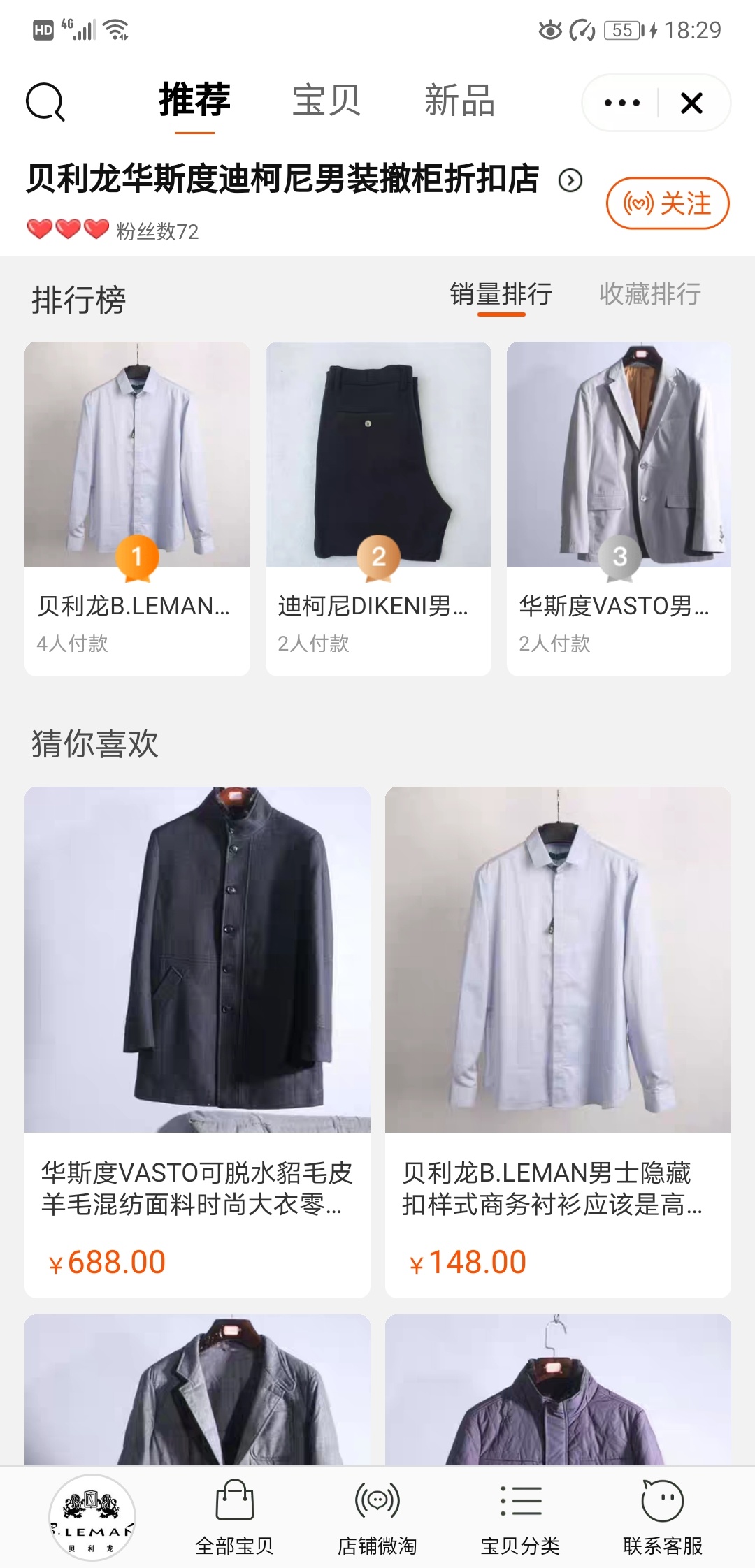Select the 销量排行 ranking tab
The image size is (755, 1568).
click(501, 295)
